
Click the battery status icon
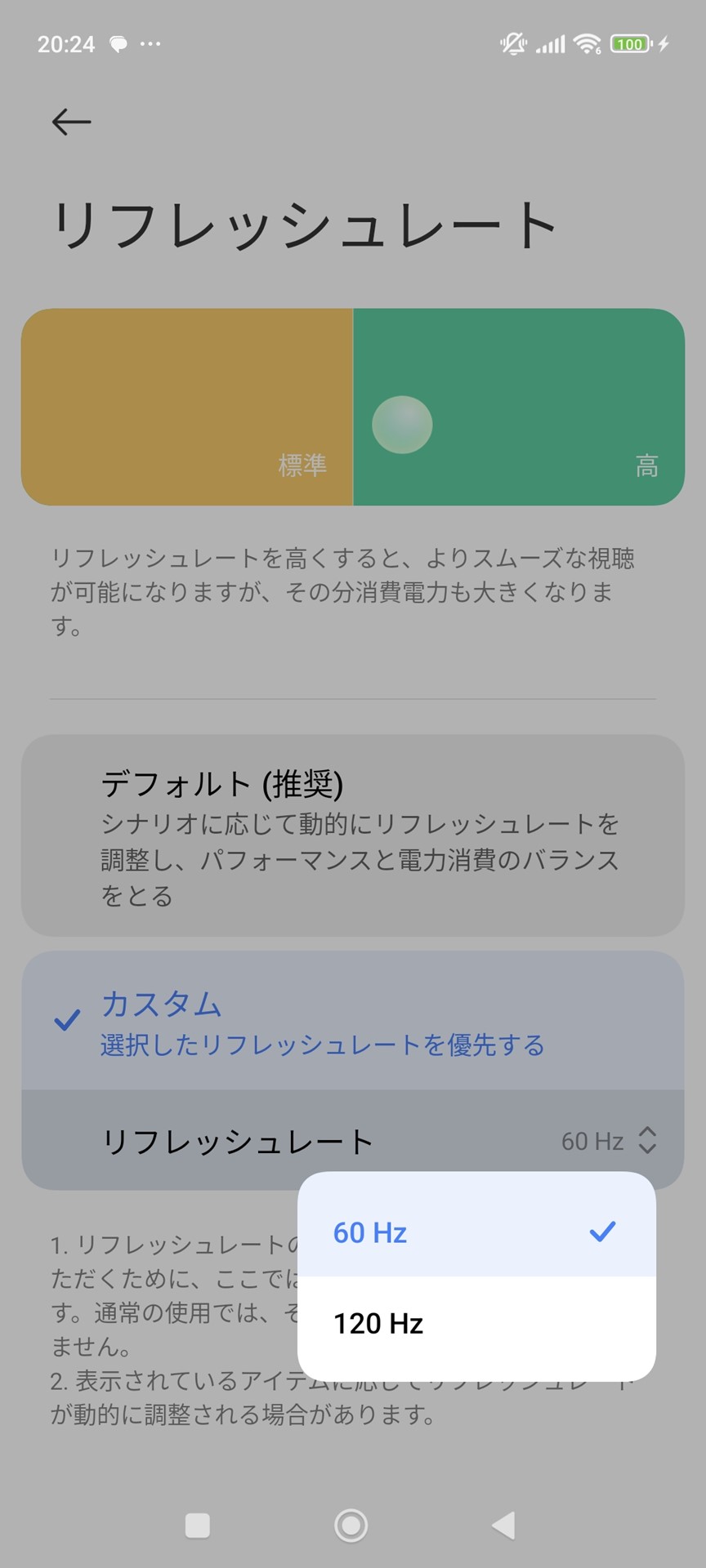coord(629,44)
